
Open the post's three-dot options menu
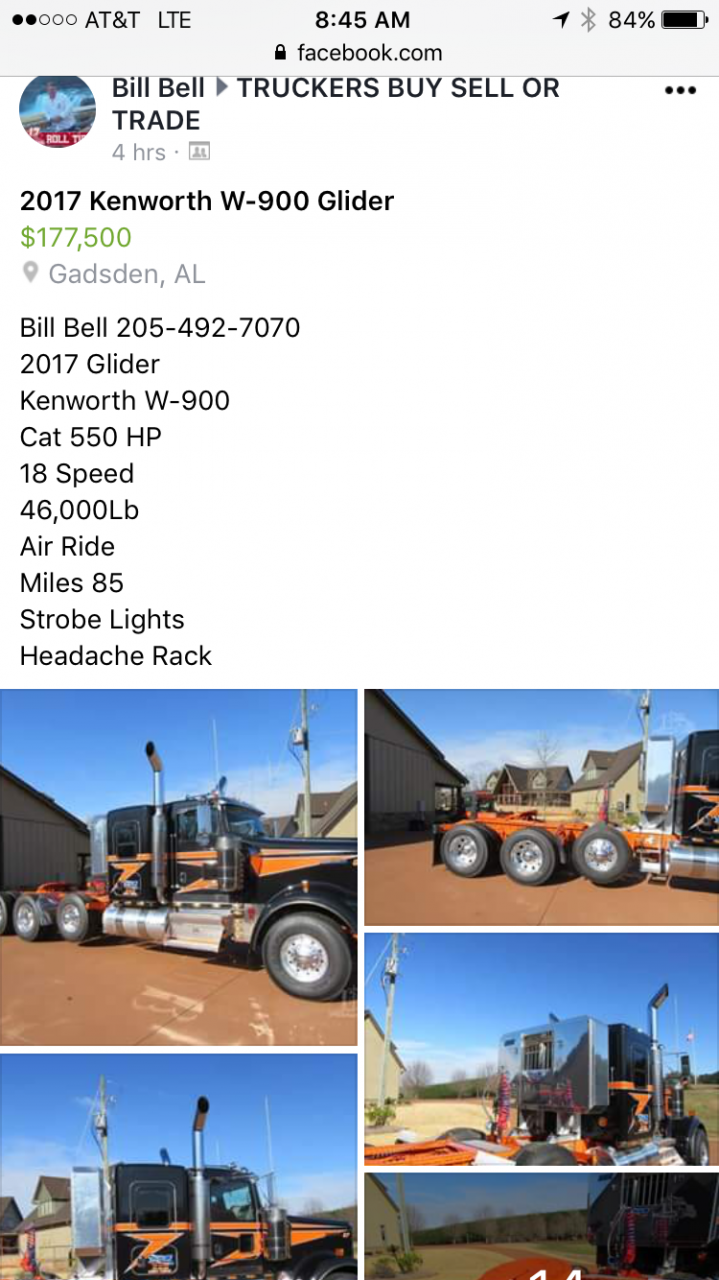[x=680, y=91]
